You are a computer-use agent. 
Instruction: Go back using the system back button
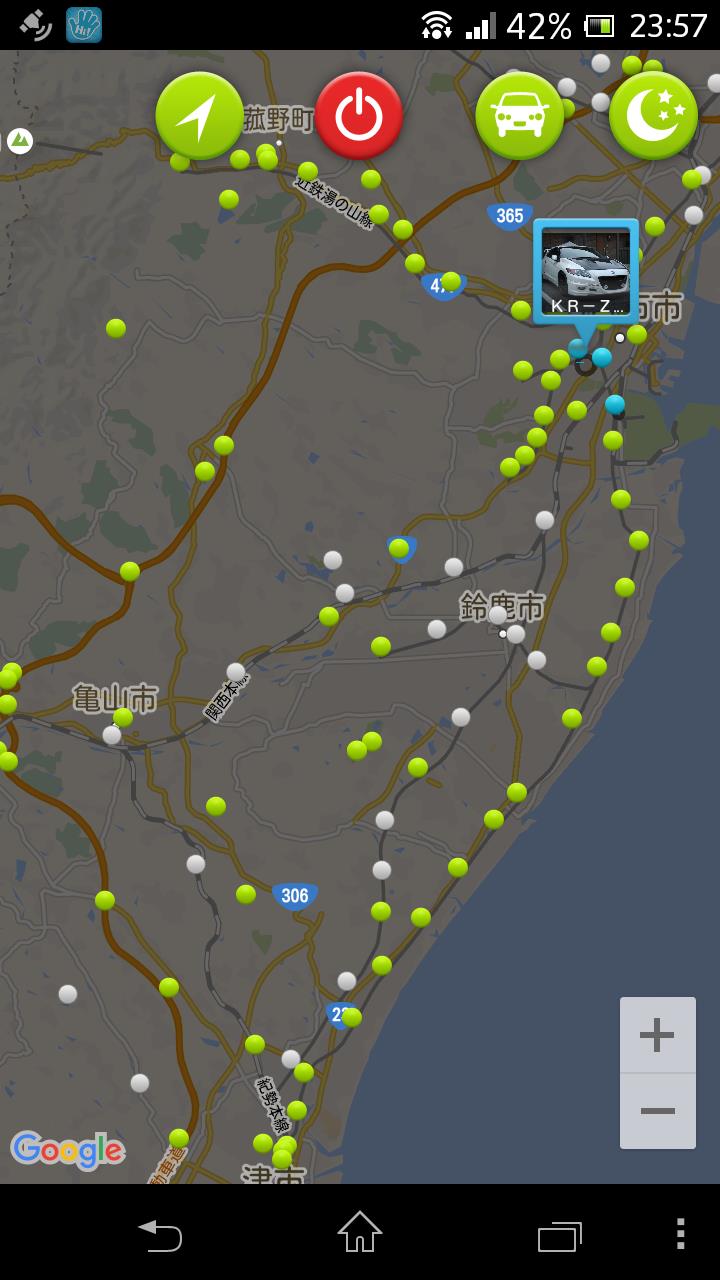coord(160,1234)
